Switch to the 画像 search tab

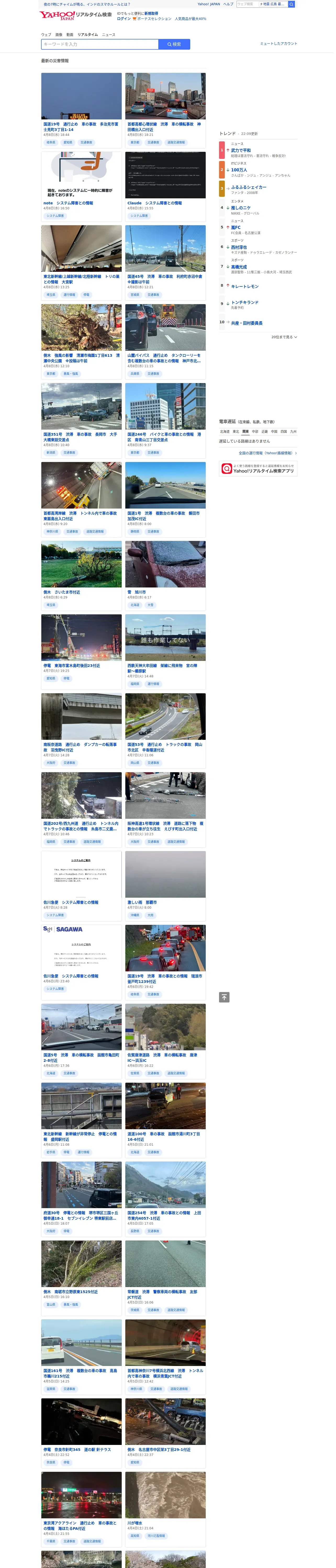[59, 35]
